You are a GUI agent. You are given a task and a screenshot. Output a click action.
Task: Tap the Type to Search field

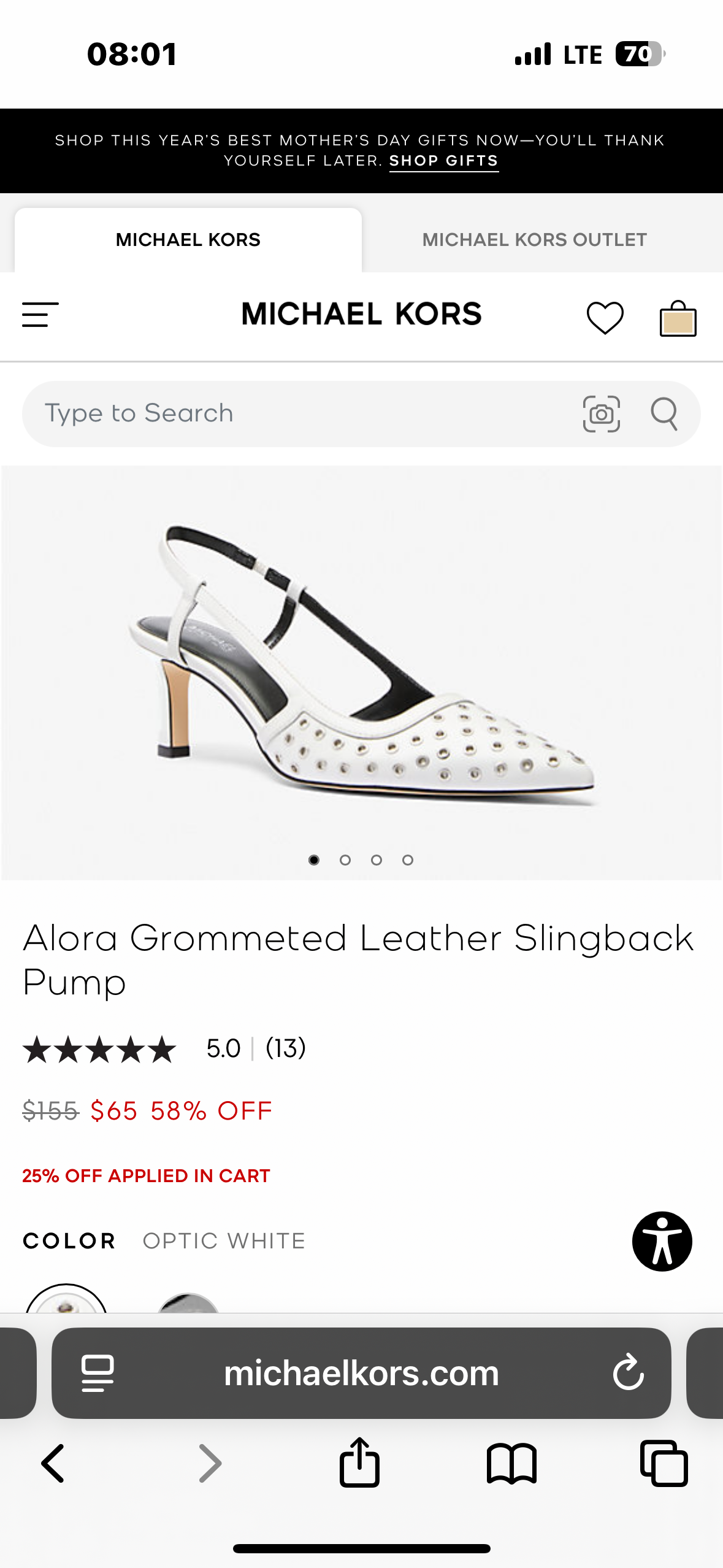(x=294, y=413)
